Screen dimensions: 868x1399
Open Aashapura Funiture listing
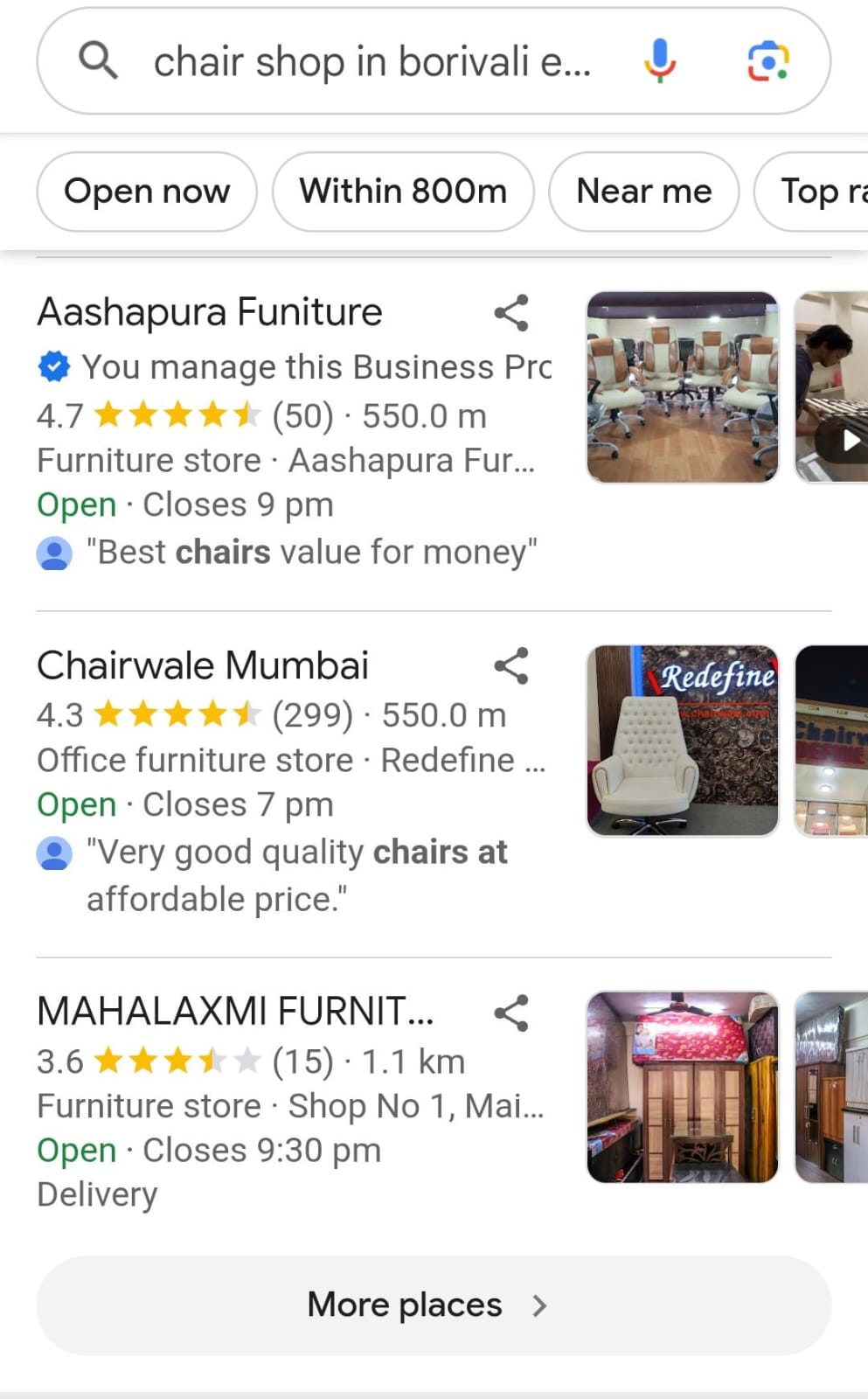coord(210,312)
